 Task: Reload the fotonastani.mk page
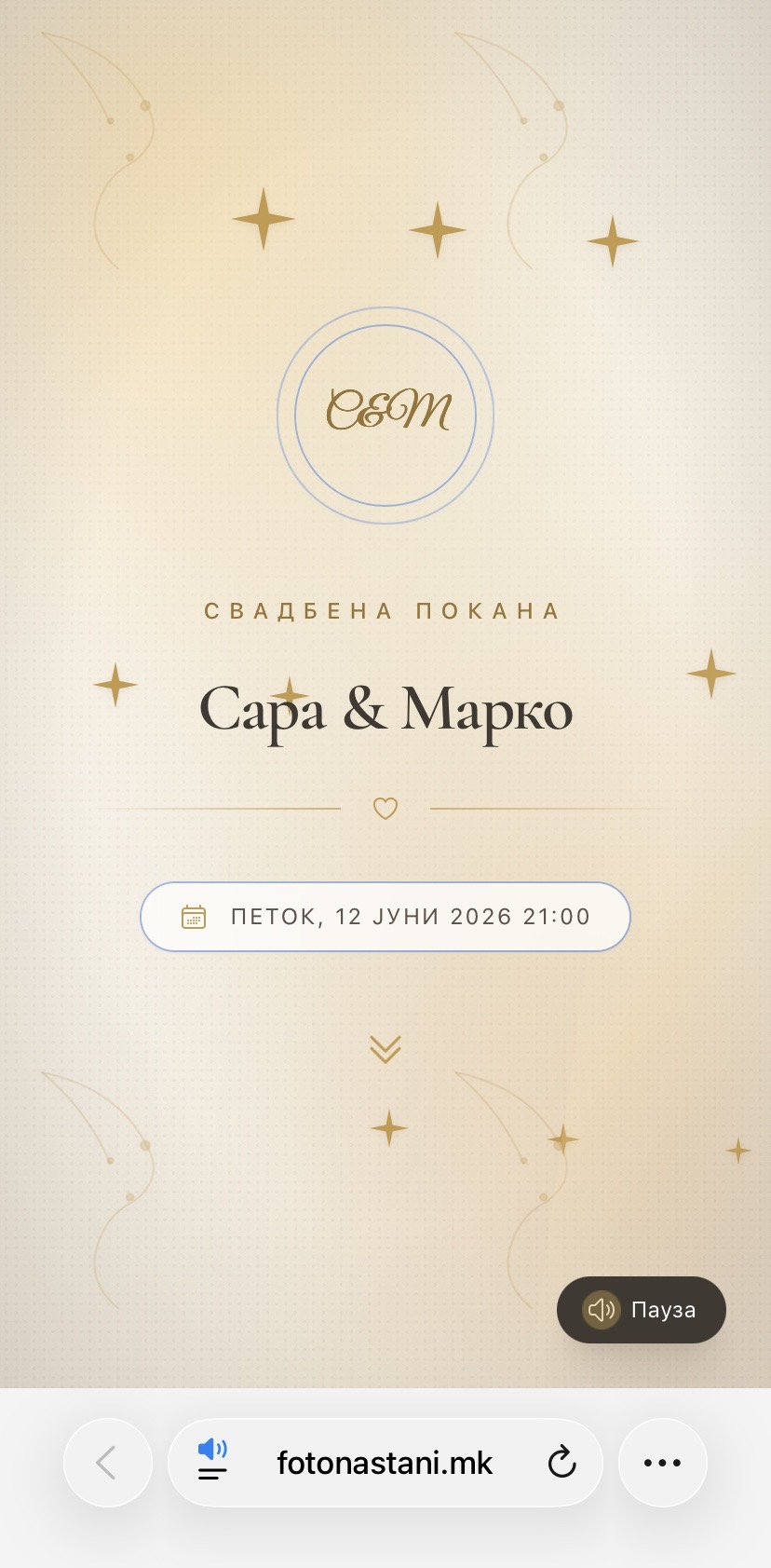561,1463
